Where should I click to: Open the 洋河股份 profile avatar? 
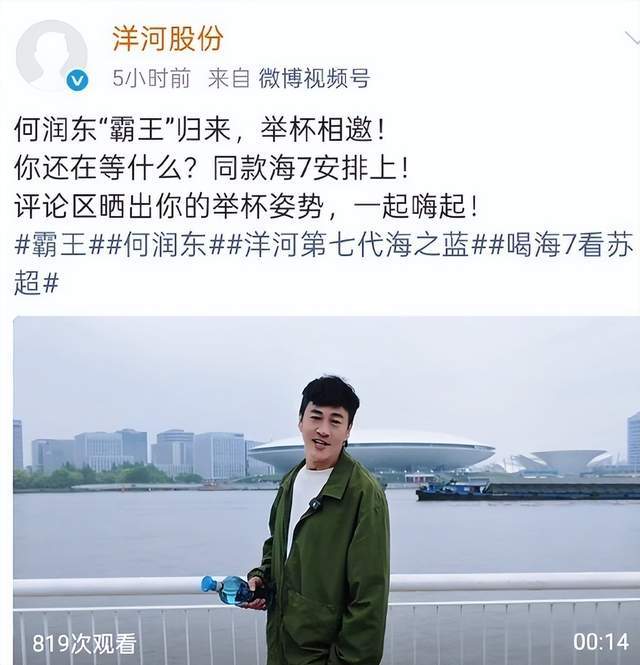pyautogui.click(x=51, y=55)
